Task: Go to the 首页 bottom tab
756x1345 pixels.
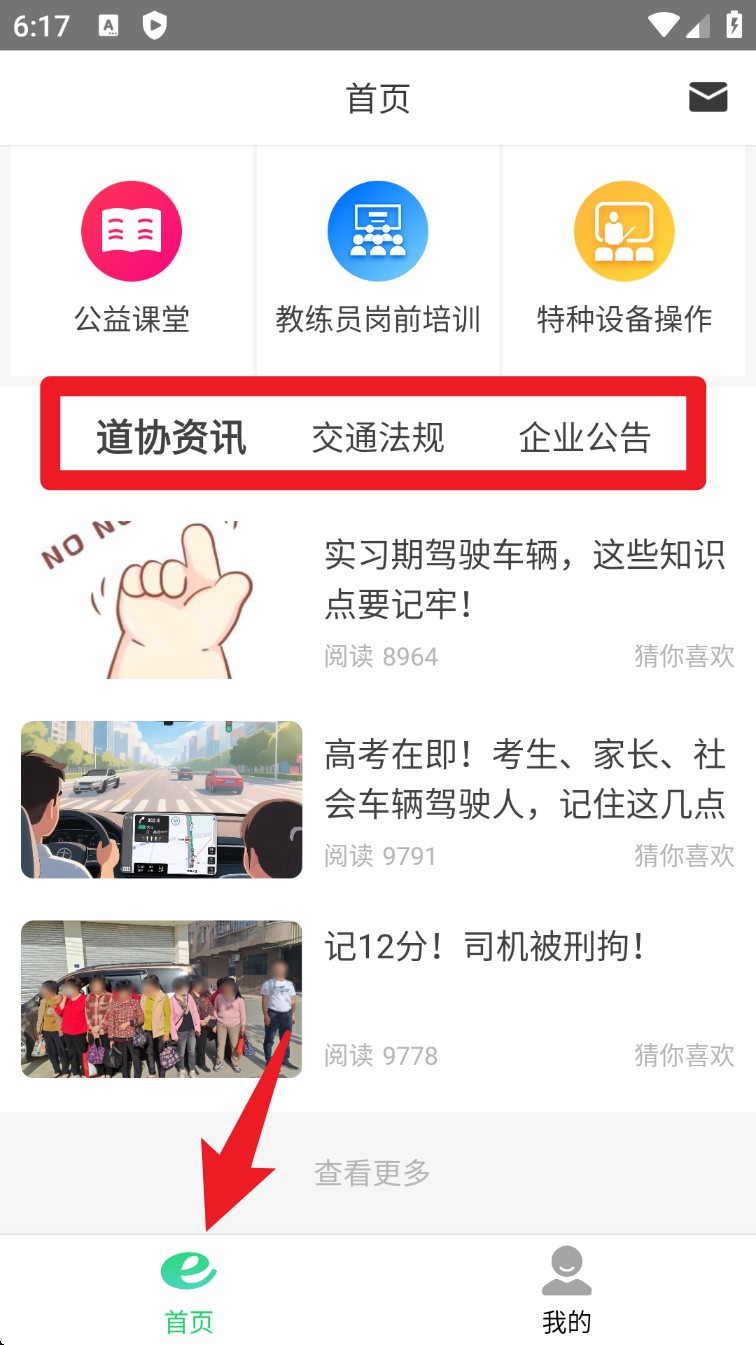Action: pyautogui.click(x=189, y=1292)
